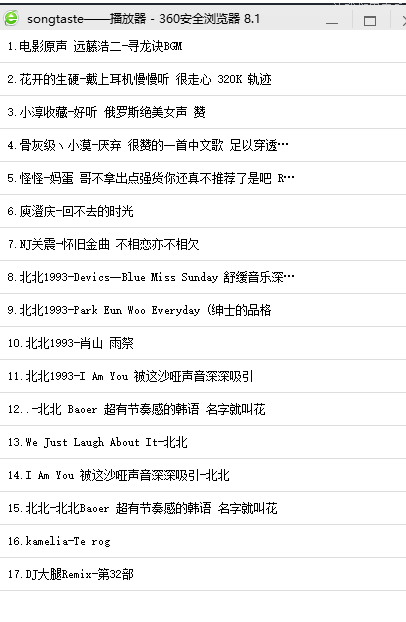The height and width of the screenshot is (622, 406).
Task: Minimize the songtaste player window
Action: [332, 20]
